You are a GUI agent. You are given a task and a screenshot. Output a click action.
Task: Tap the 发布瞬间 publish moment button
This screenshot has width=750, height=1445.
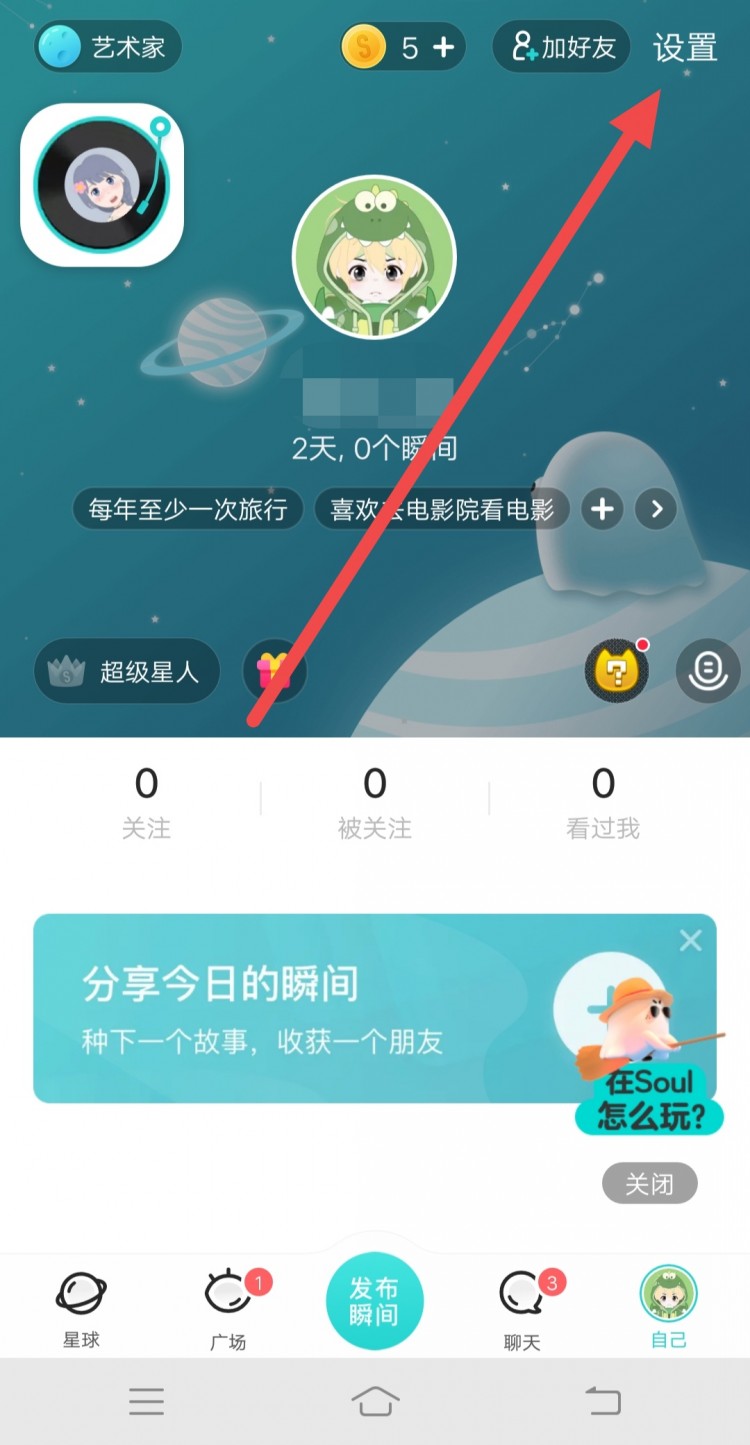(374, 1300)
